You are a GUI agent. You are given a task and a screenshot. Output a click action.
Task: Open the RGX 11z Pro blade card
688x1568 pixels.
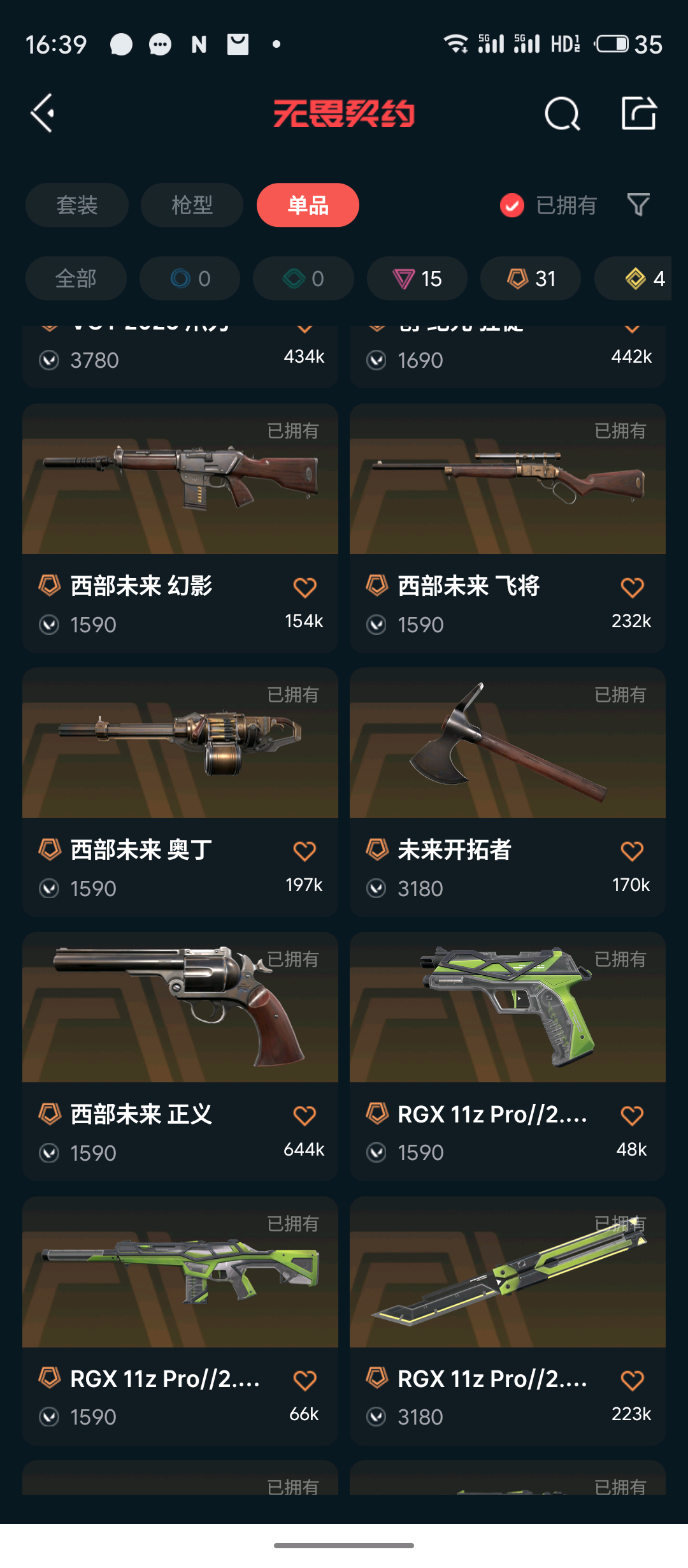(x=508, y=1321)
